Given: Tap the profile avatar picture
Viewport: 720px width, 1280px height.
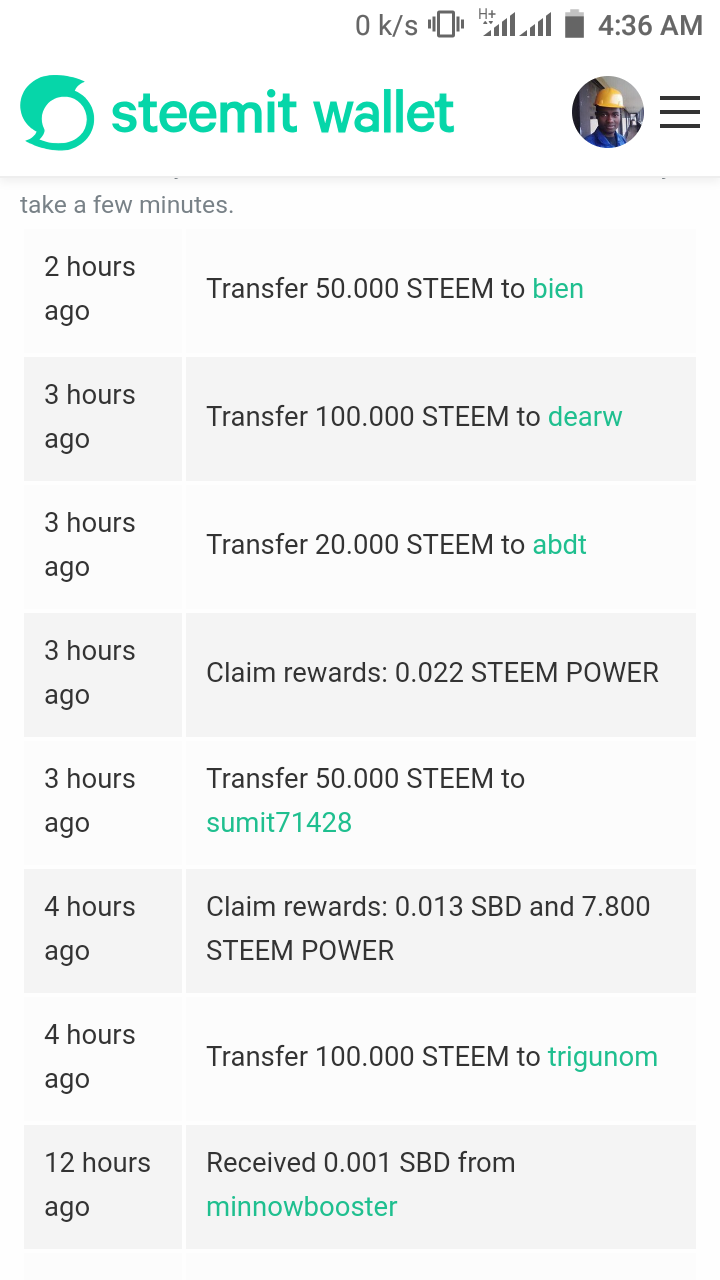Looking at the screenshot, I should [x=607, y=112].
